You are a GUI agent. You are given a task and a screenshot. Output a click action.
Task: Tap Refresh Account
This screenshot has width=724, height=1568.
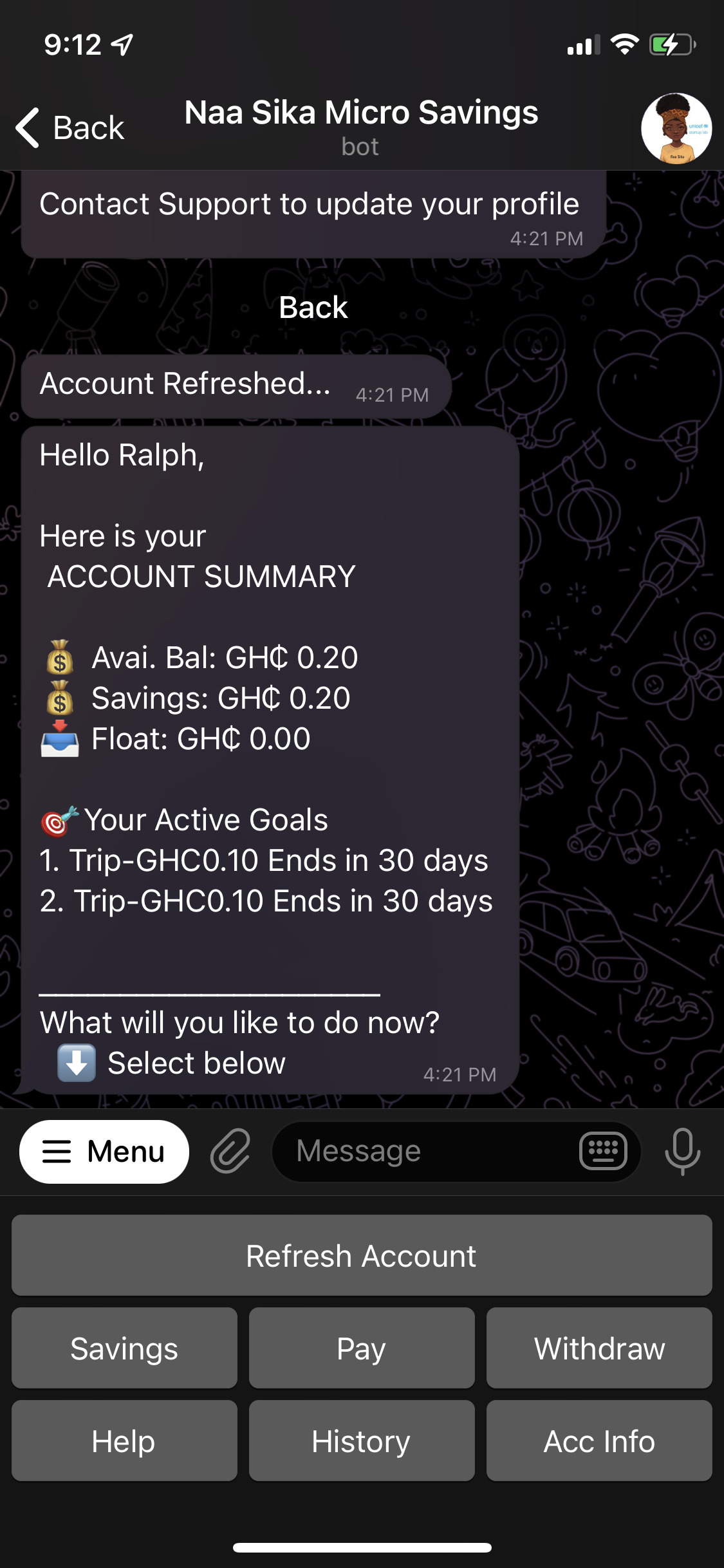point(362,1256)
